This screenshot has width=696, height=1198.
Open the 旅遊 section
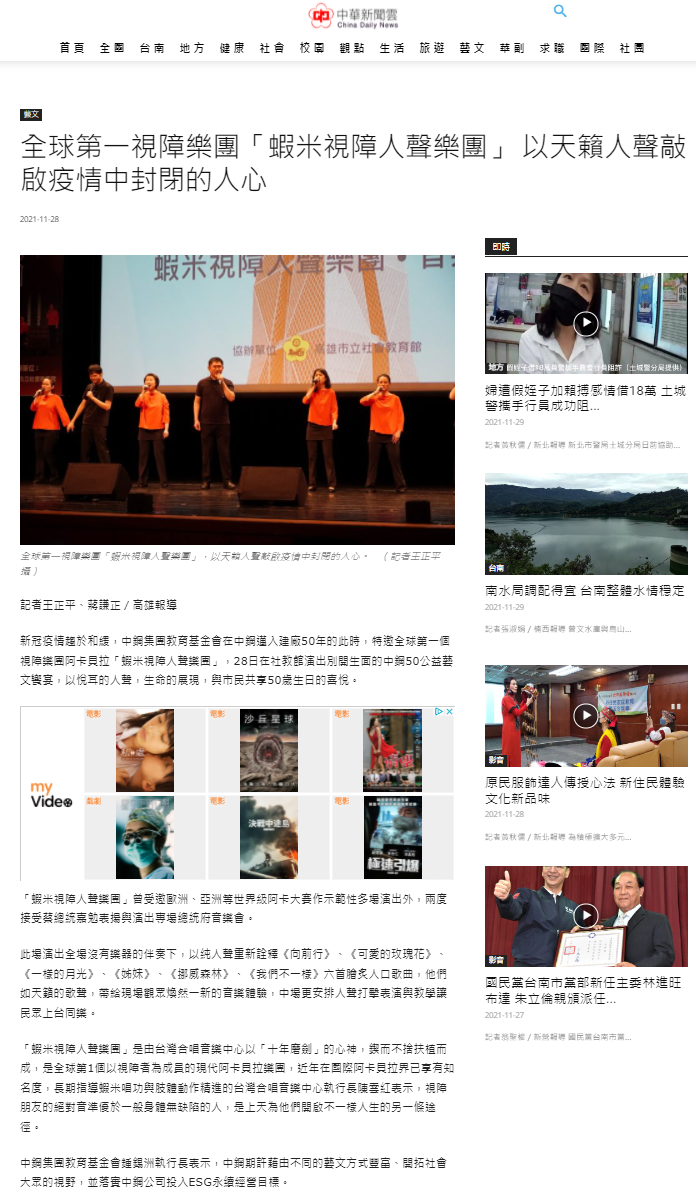pyautogui.click(x=432, y=48)
